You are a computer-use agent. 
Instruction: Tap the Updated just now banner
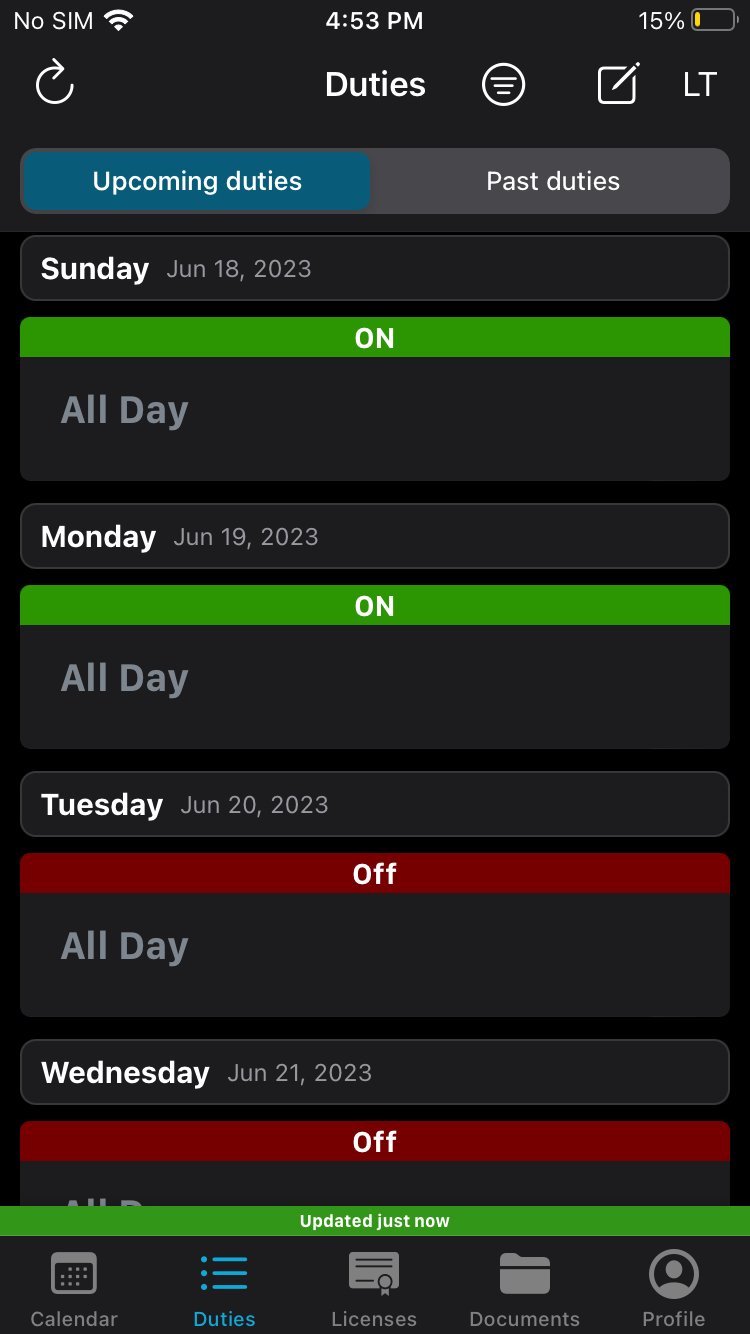374,1220
